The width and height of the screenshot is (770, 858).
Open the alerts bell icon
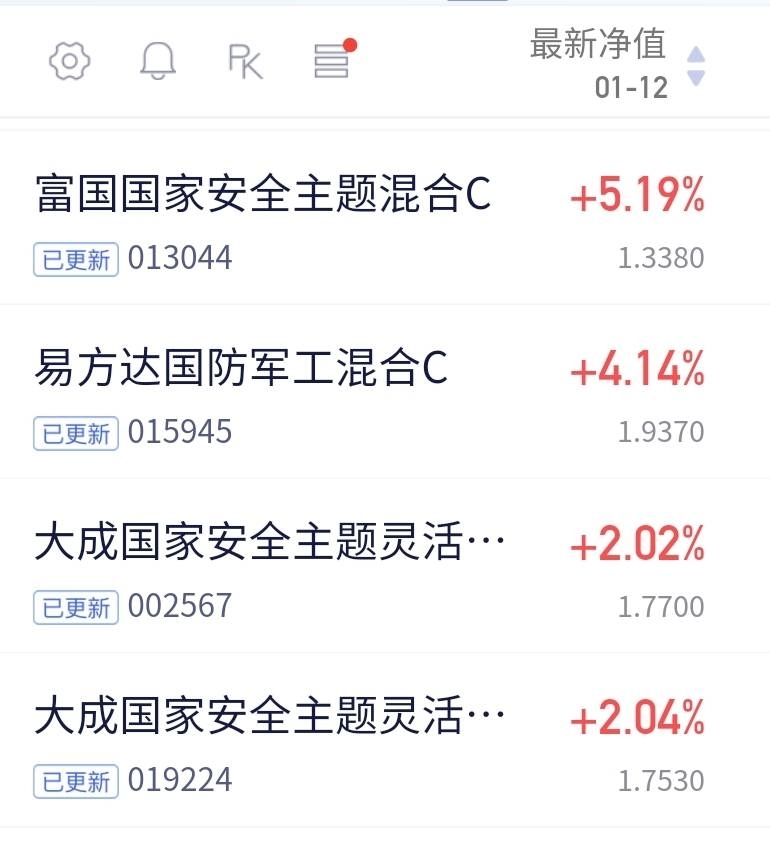tap(157, 62)
